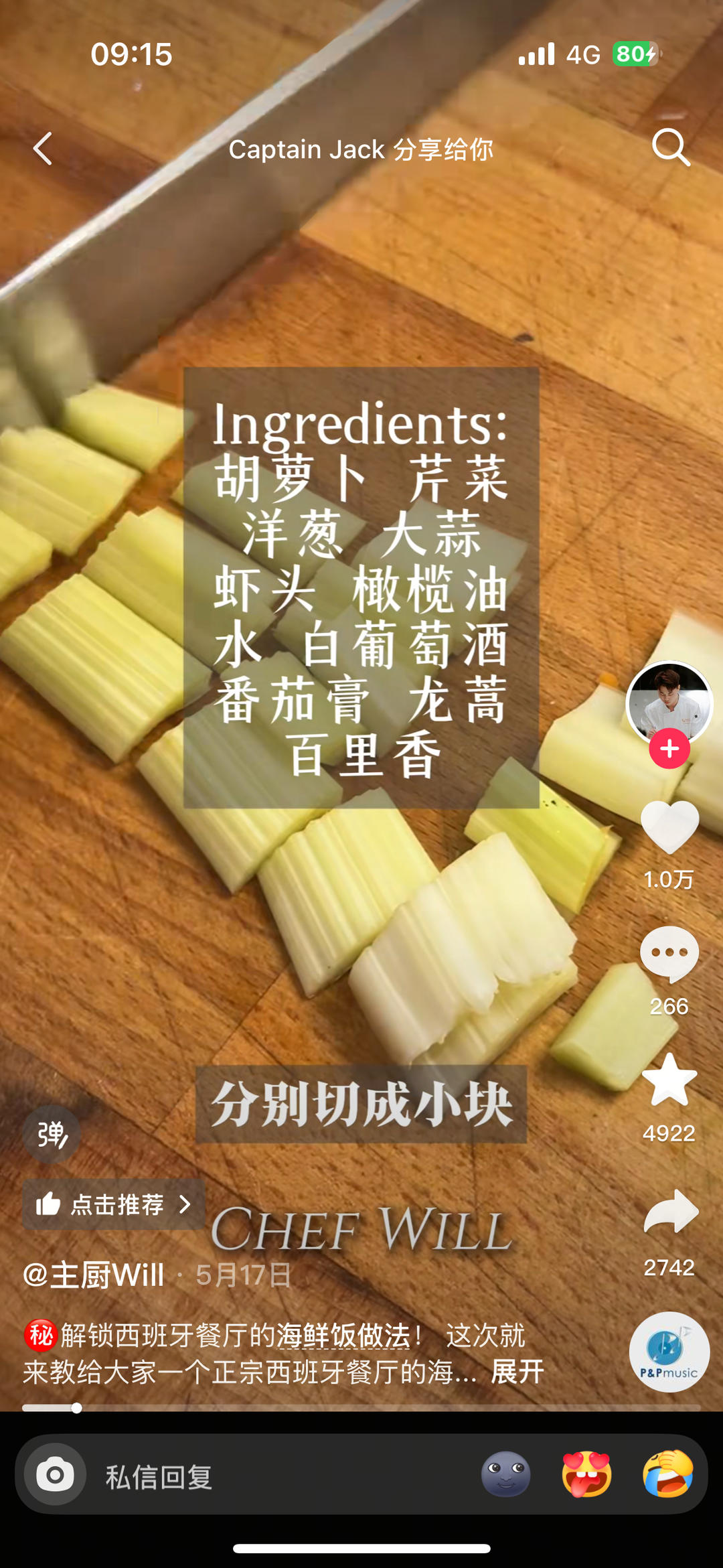Image resolution: width=723 pixels, height=1568 pixels.
Task: Send the blue moon face emoji
Action: pos(505,1474)
